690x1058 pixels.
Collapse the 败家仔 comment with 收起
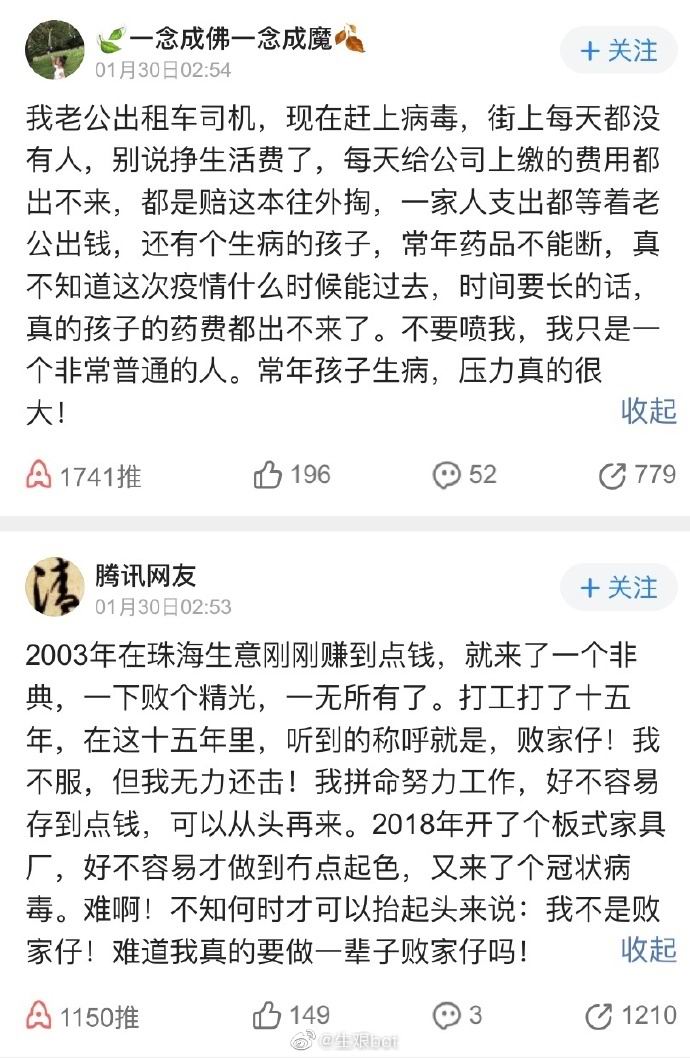(648, 948)
